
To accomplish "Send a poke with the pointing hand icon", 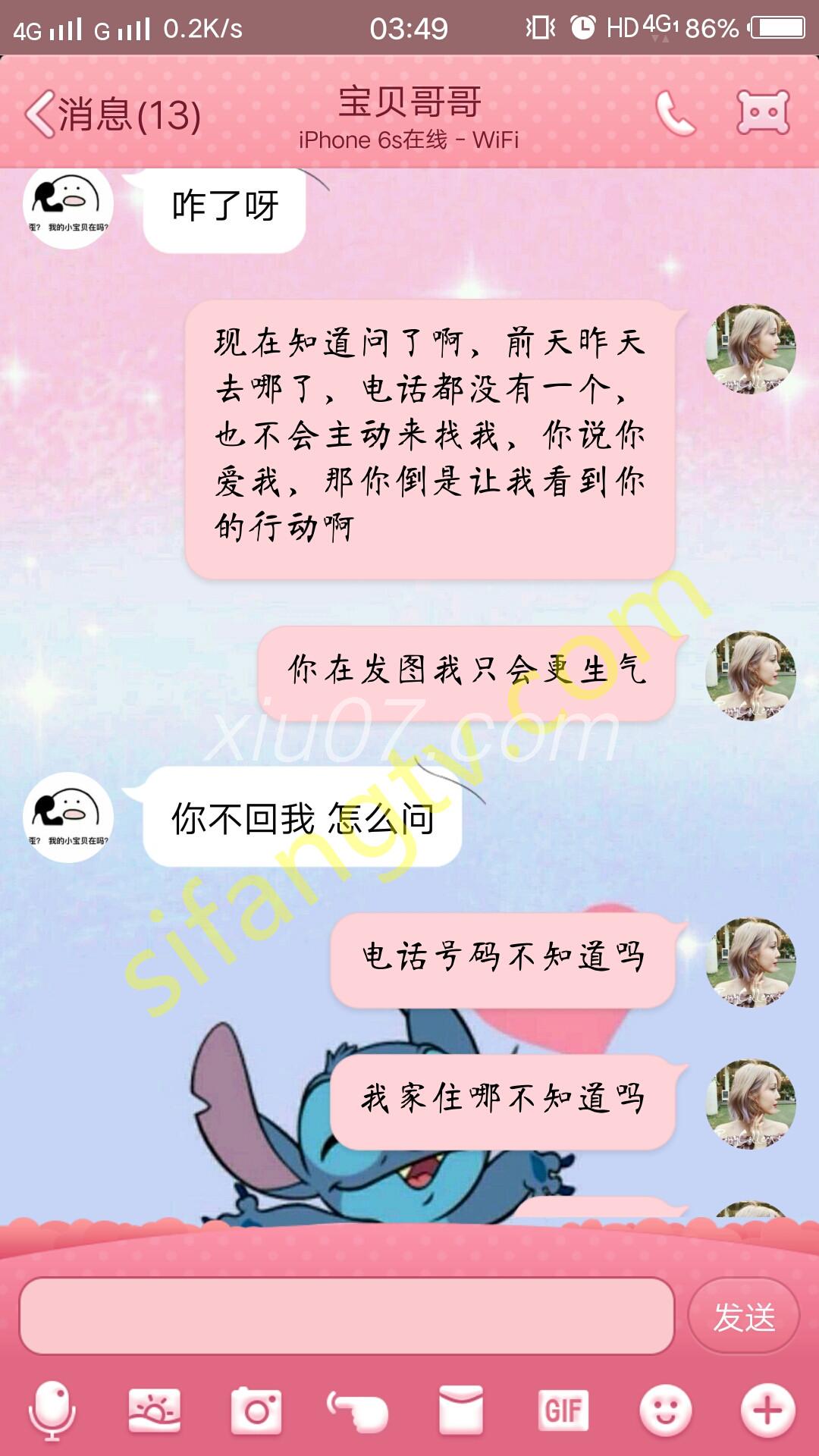I will (358, 1410).
